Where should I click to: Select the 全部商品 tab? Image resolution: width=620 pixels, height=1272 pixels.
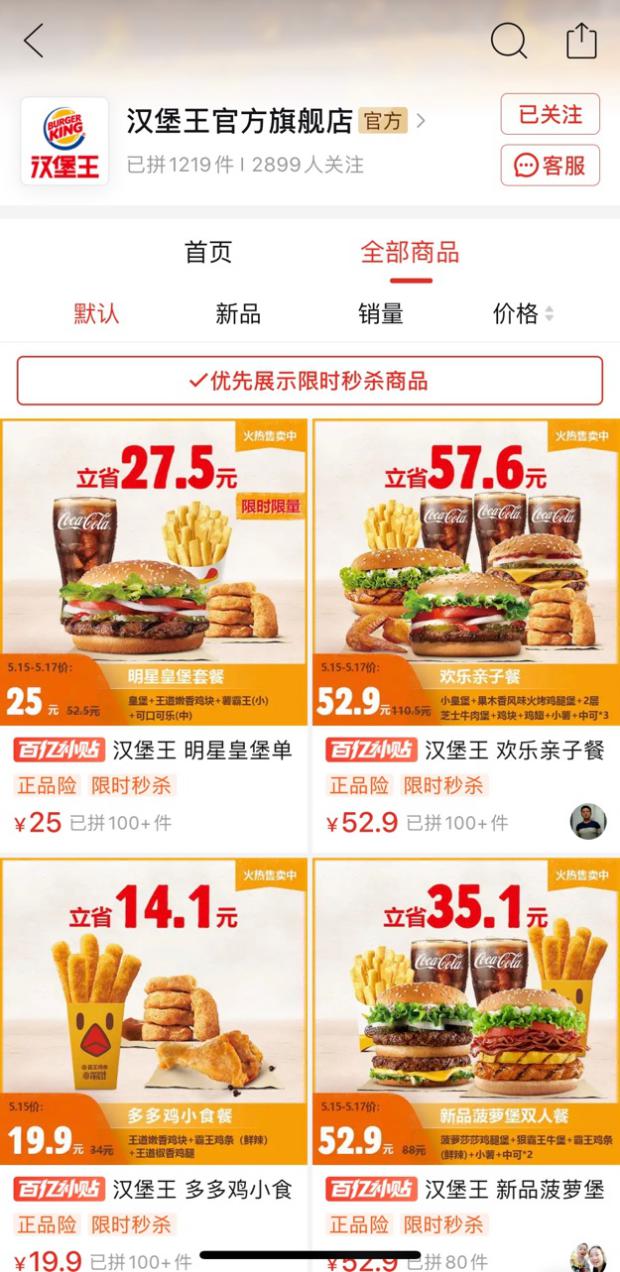[410, 252]
